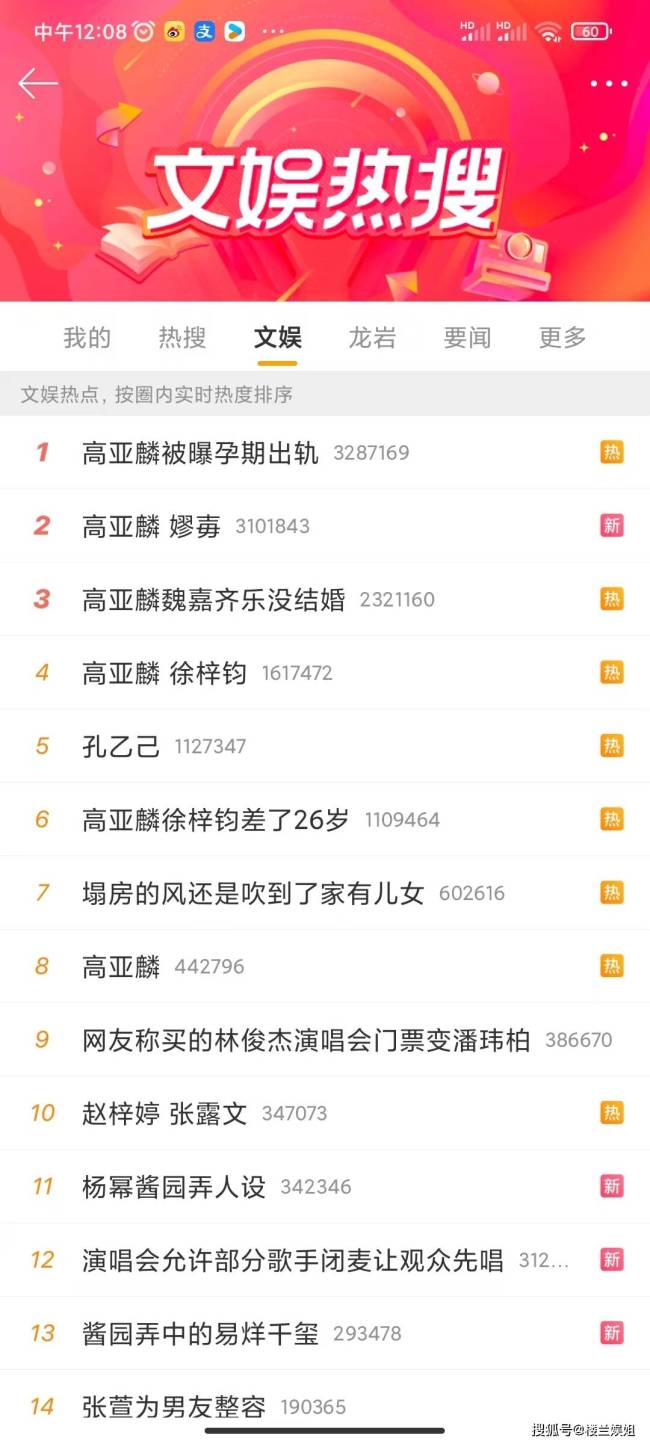Image resolution: width=650 pixels, height=1444 pixels.
Task: Open topic 孔乙己
Action: pos(121,746)
